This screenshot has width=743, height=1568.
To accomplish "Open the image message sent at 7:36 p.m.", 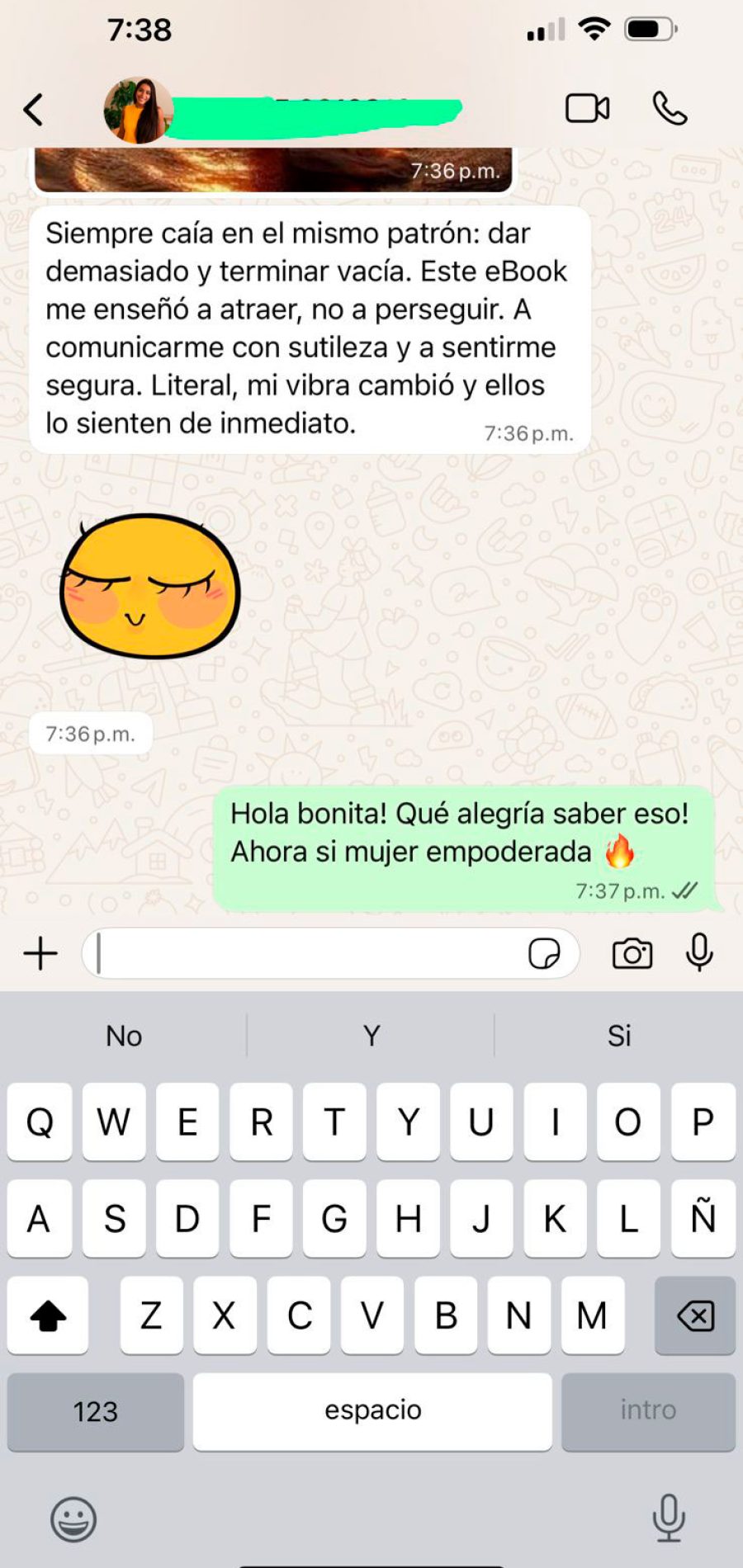I will (272, 170).
